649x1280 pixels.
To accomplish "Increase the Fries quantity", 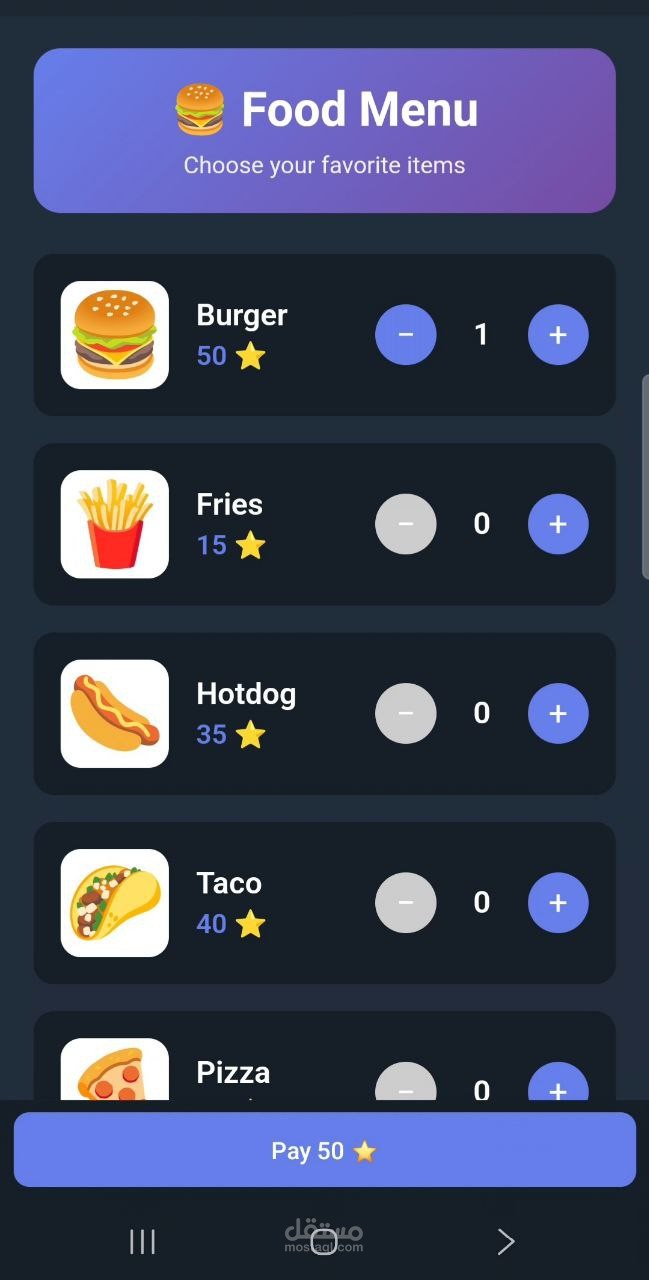I will pos(558,524).
